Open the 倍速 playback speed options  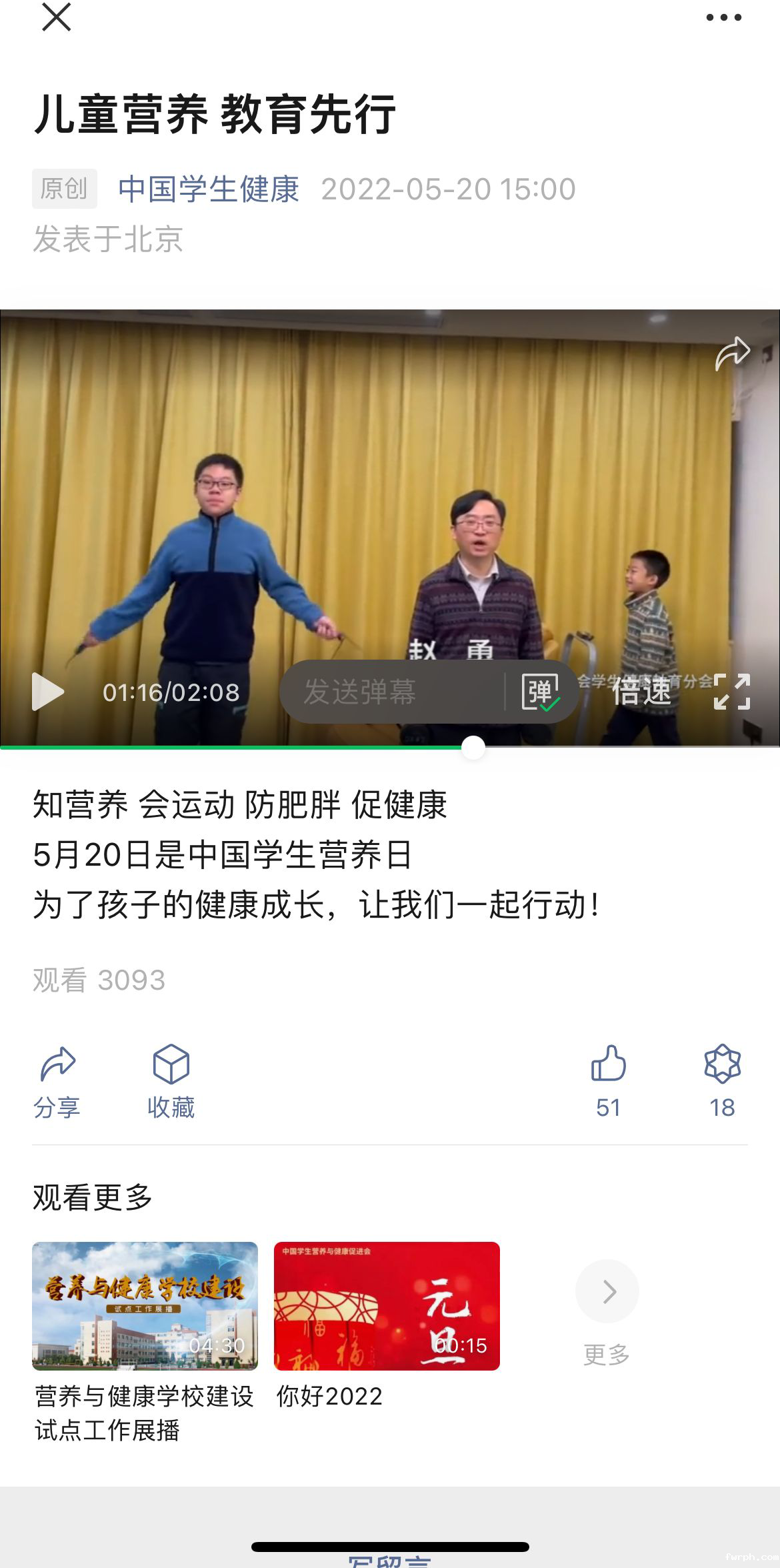(641, 692)
